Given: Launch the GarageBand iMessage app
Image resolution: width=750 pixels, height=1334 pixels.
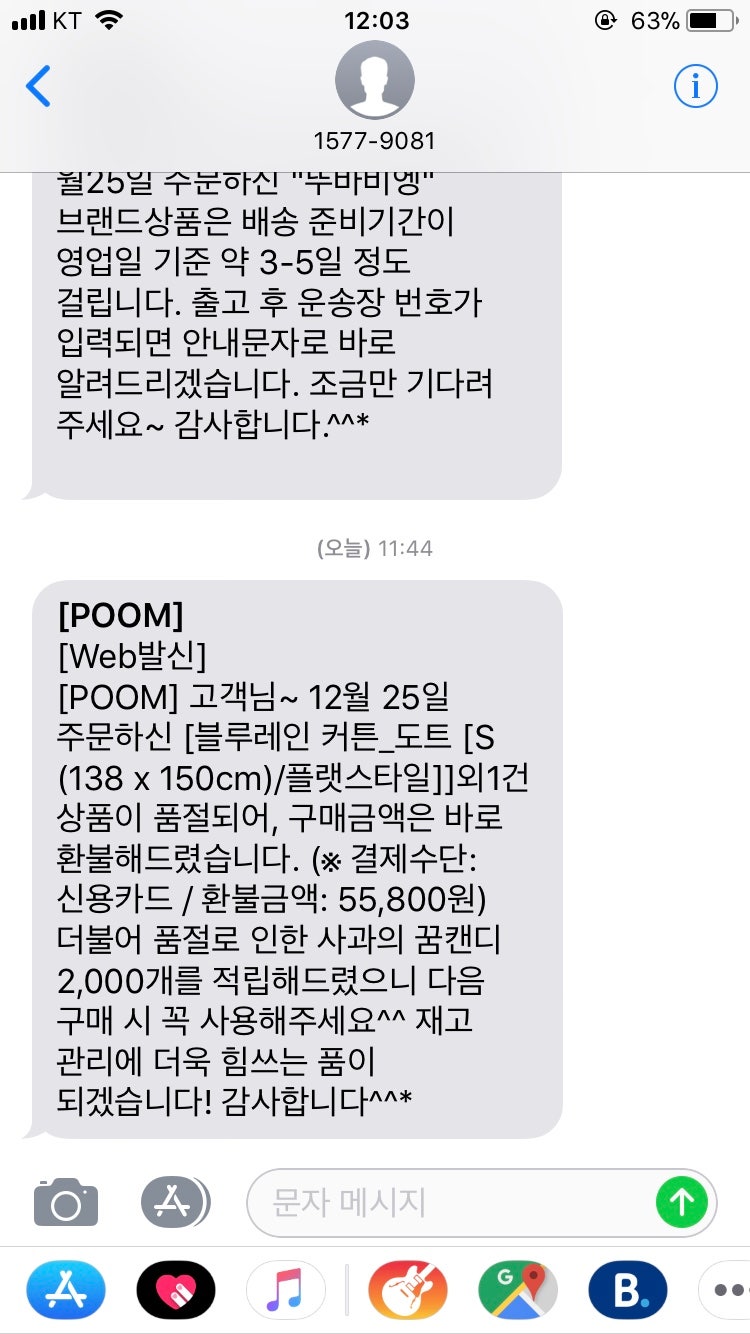Looking at the screenshot, I should [410, 1290].
